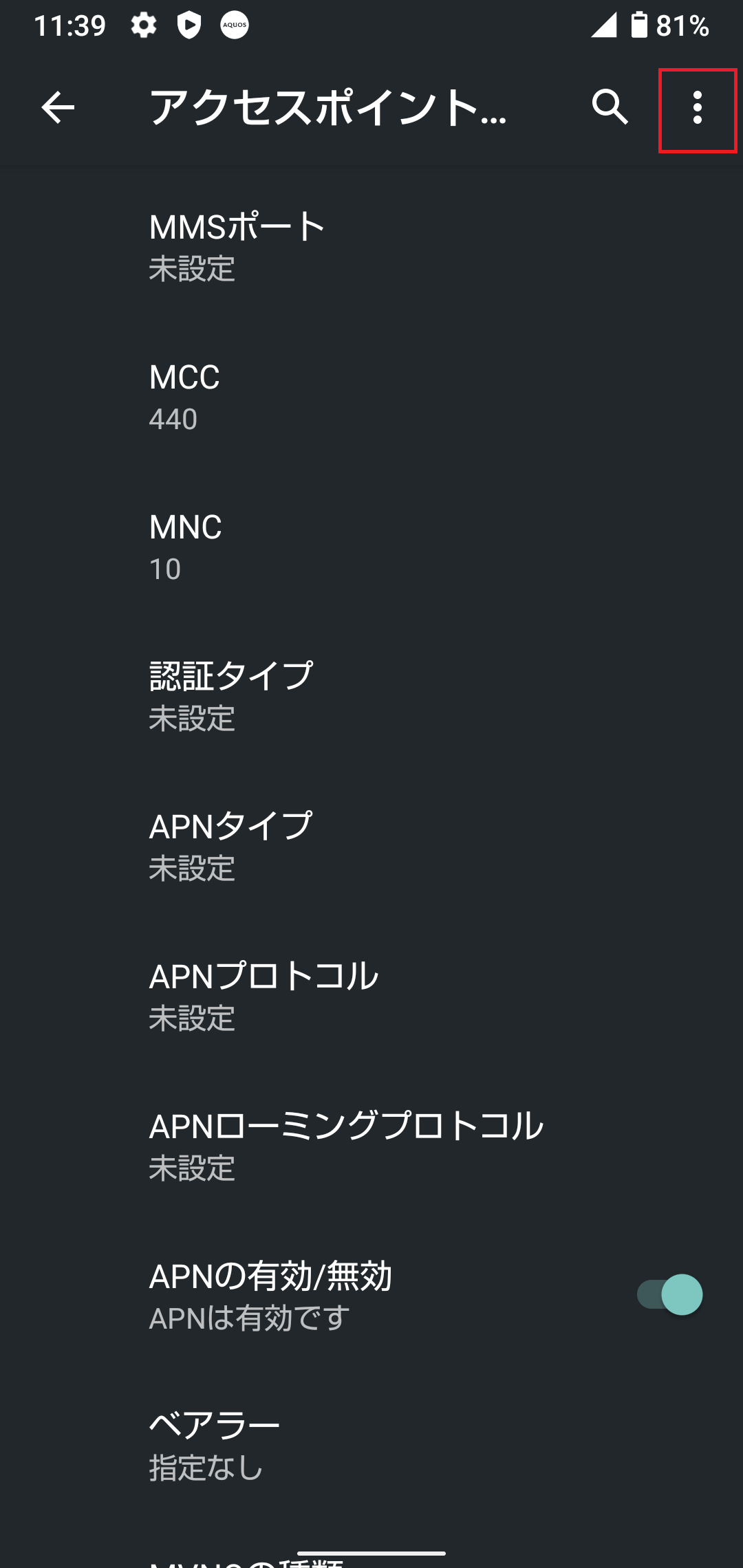Open the MCC setting row
743x1568 pixels.
(x=371, y=398)
